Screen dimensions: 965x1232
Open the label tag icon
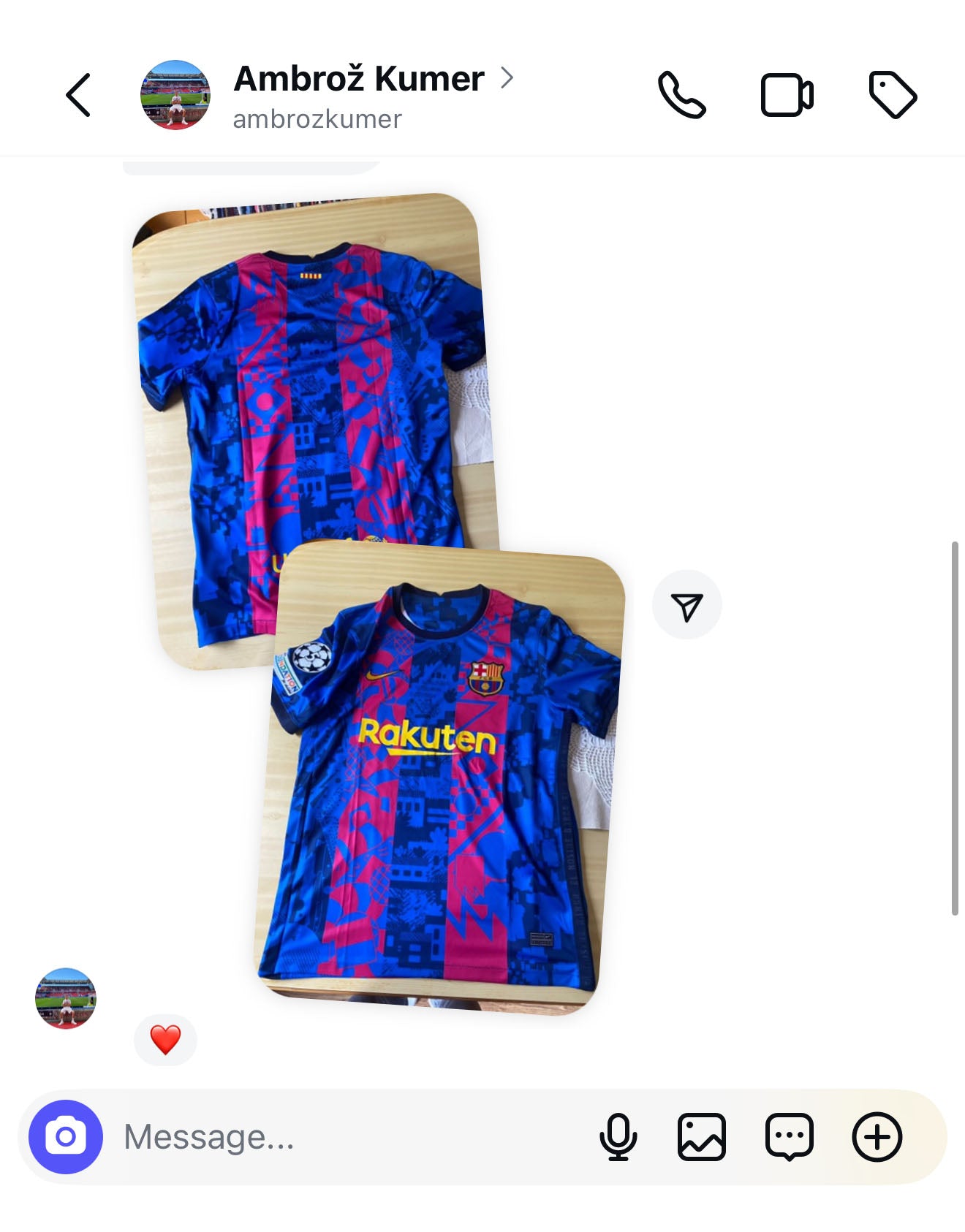point(892,95)
